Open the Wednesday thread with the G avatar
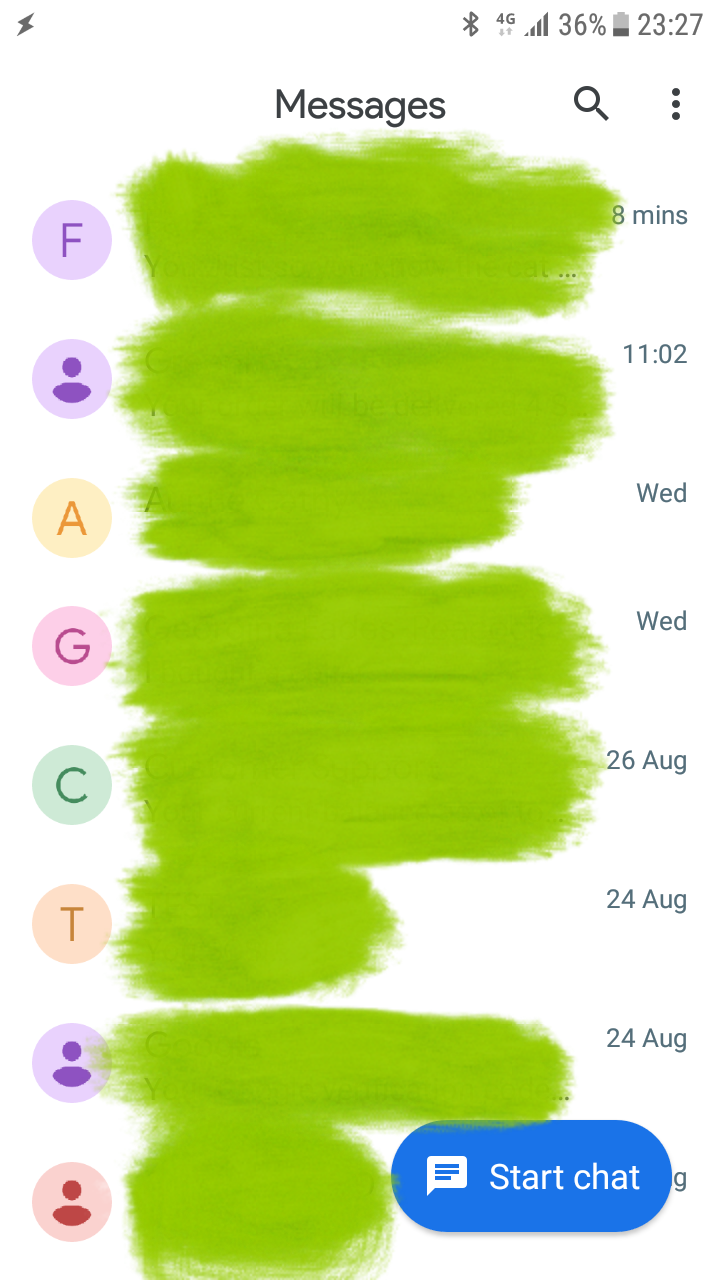Viewport: 720px width, 1280px height. click(360, 647)
